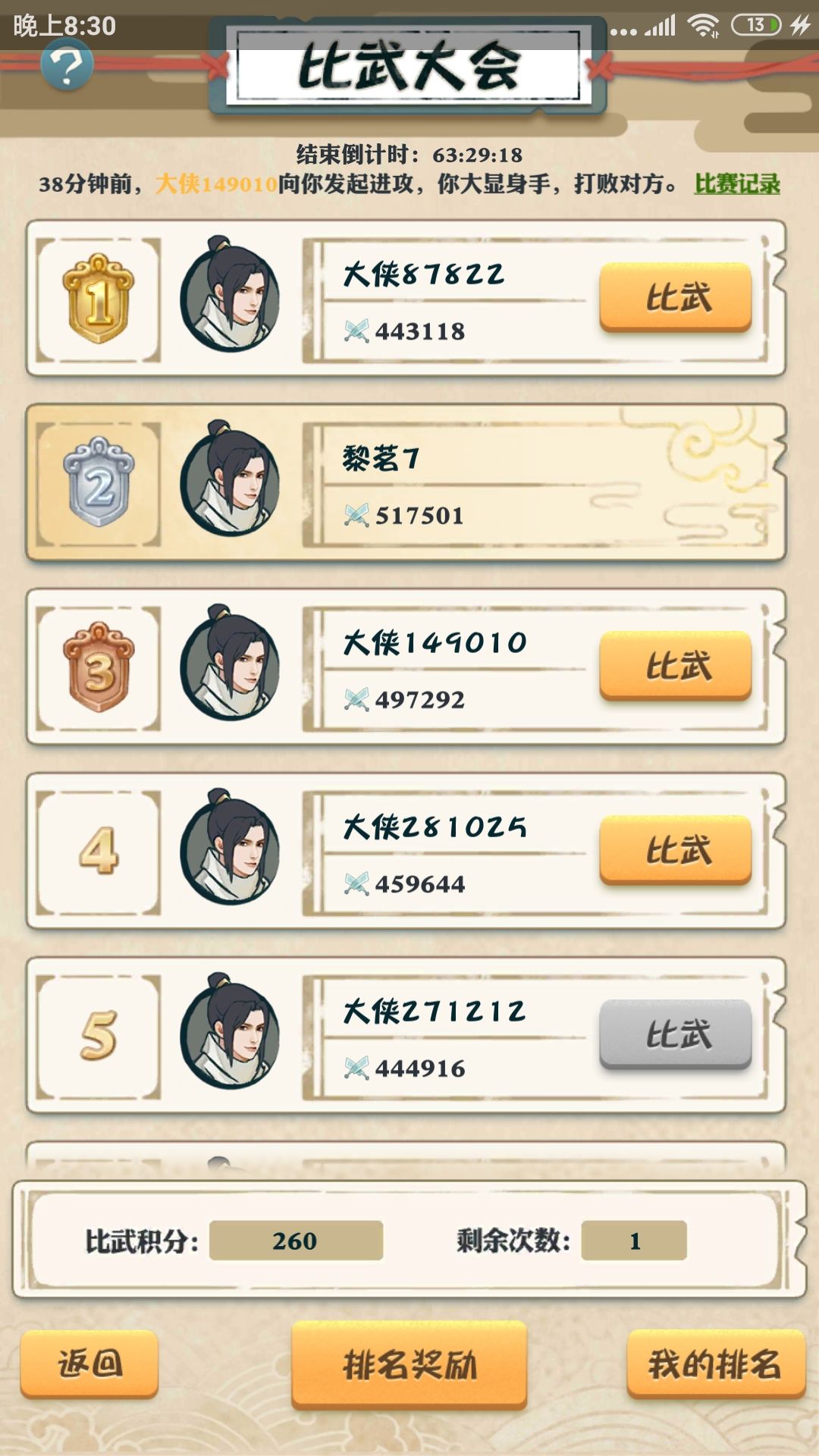Open the 排名奖励 ranking rewards
This screenshot has width=819, height=1456.
coord(409,1365)
